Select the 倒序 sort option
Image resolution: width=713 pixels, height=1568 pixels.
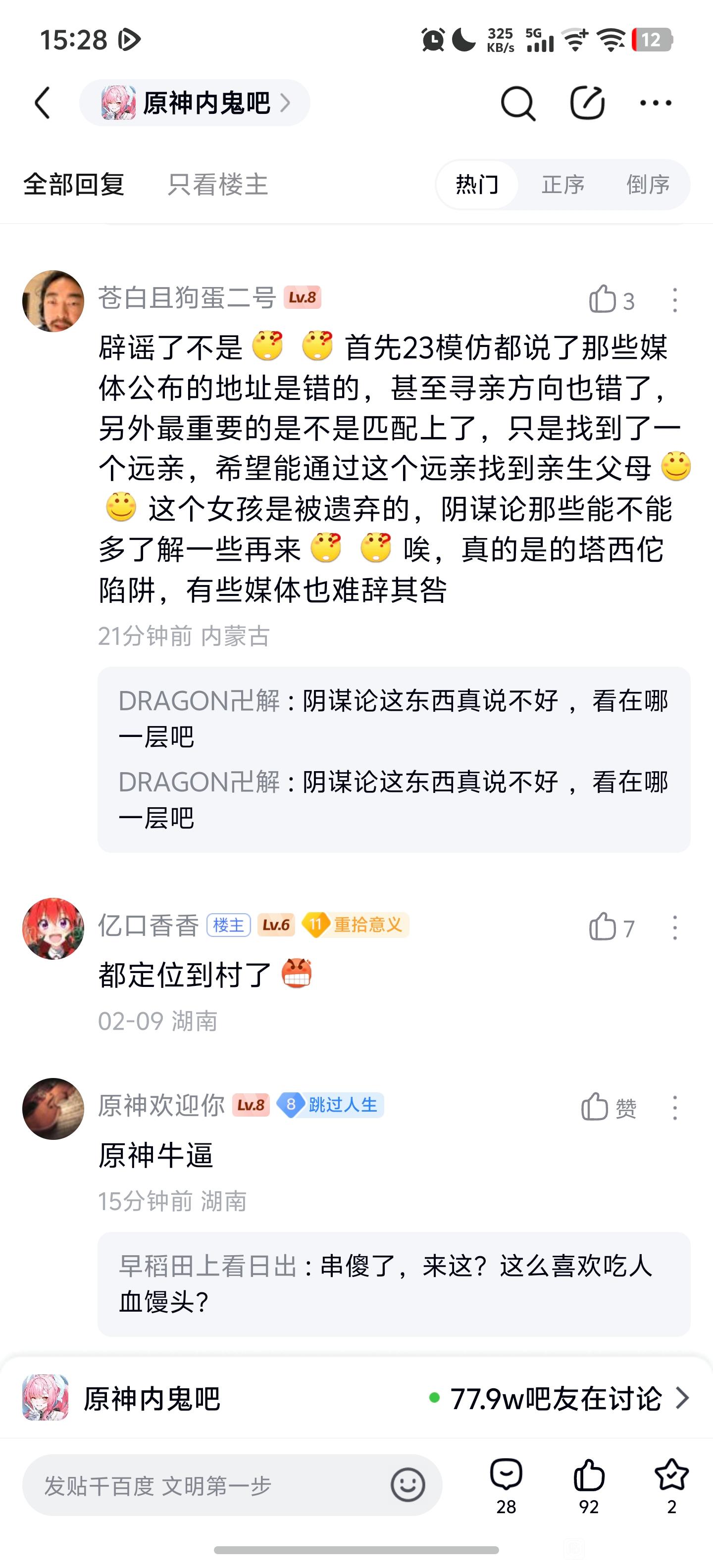point(648,185)
